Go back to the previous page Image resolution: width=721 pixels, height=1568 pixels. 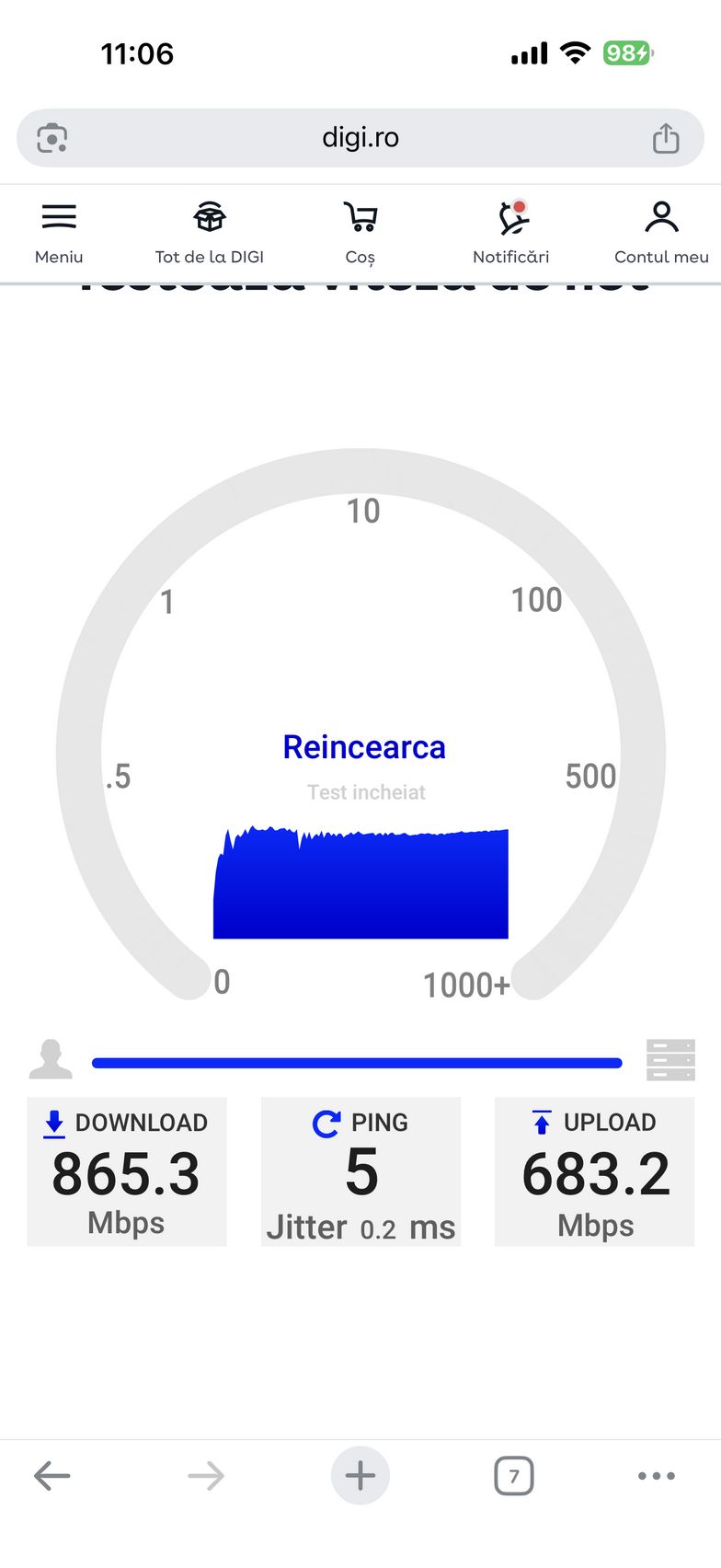[x=52, y=1476]
